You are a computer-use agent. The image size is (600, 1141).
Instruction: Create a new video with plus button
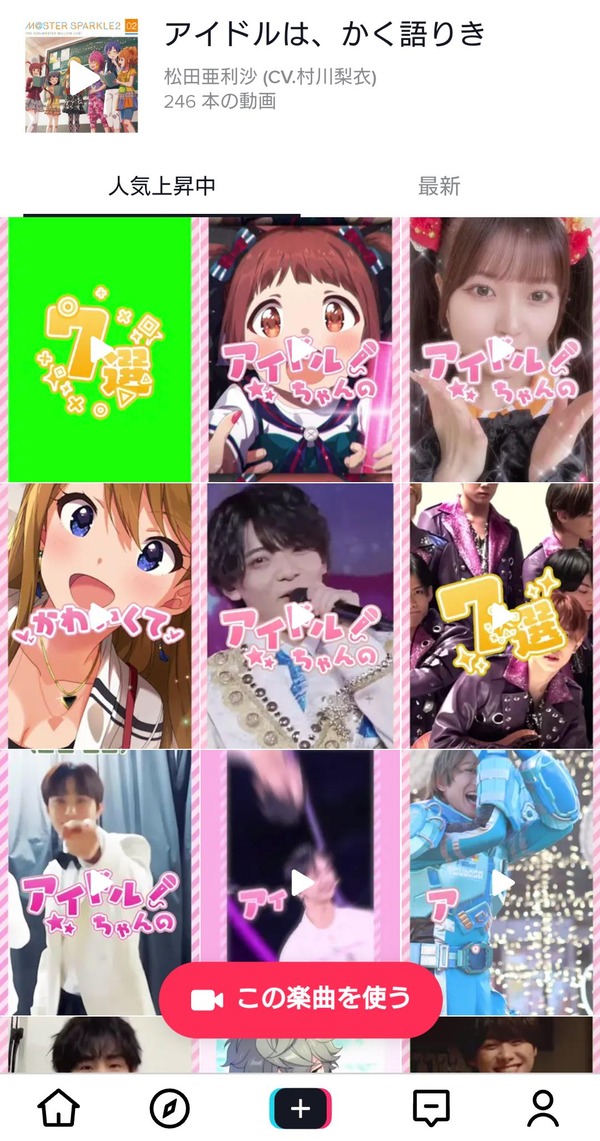(x=300, y=1109)
